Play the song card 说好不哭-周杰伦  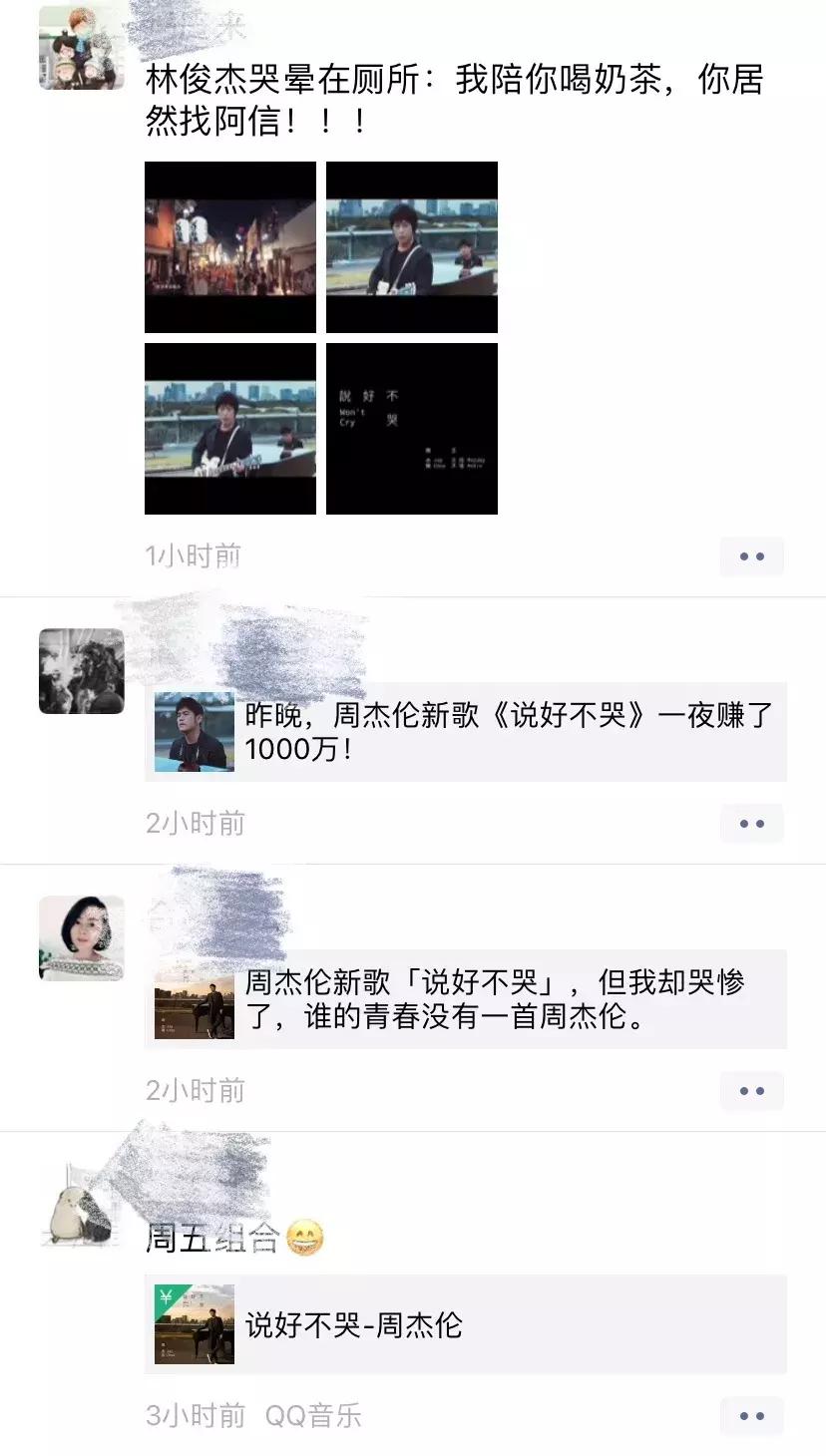(x=449, y=1324)
